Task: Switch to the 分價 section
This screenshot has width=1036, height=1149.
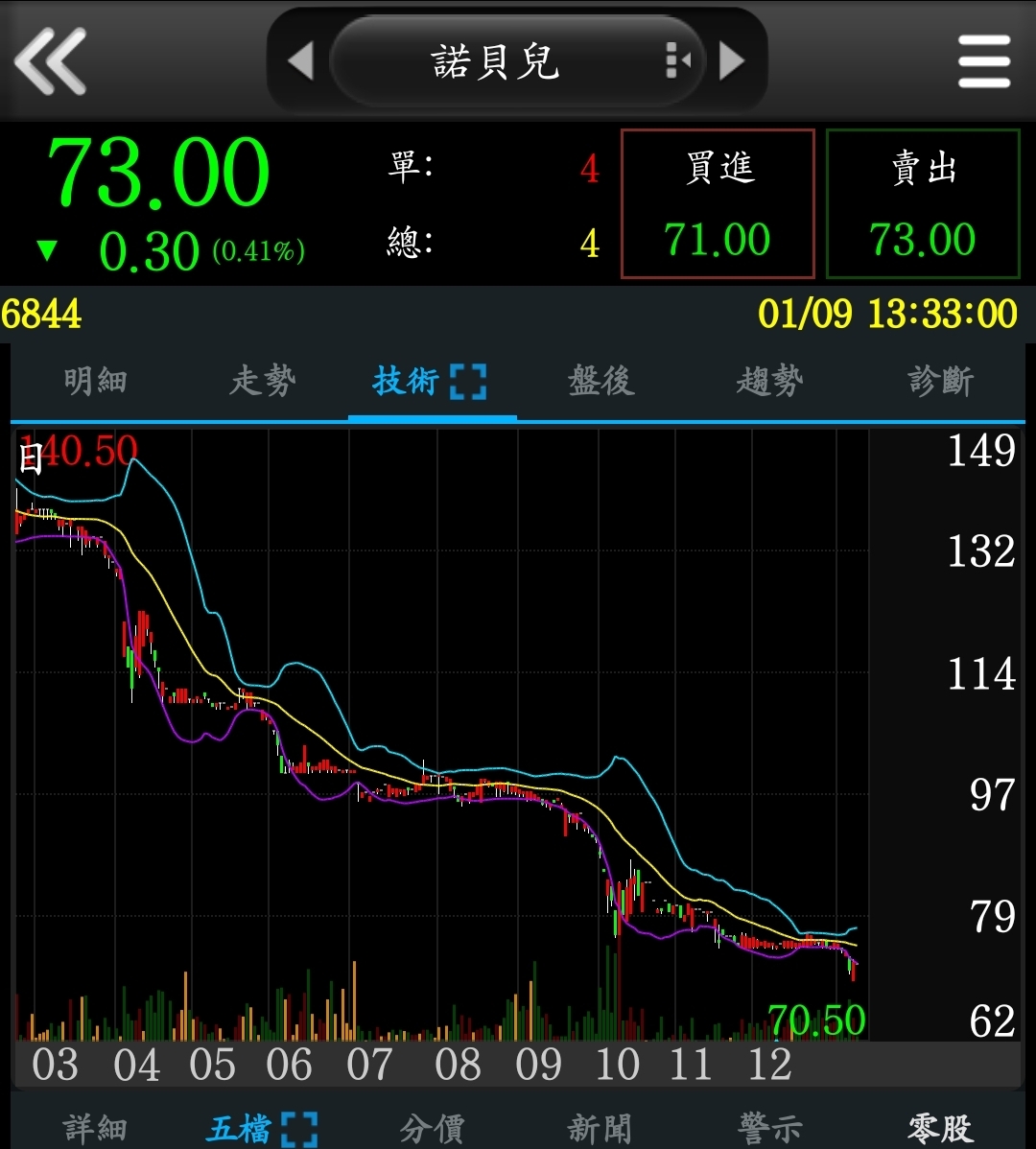Action: [432, 1128]
